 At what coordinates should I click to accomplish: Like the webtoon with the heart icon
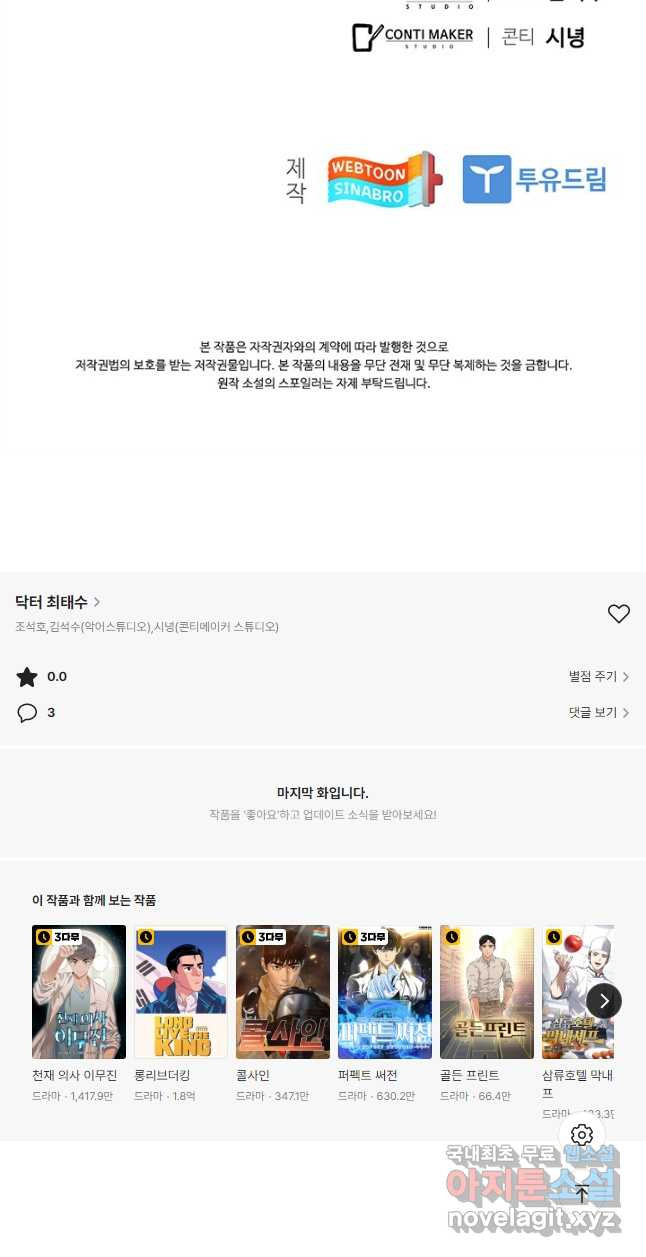pos(619,614)
